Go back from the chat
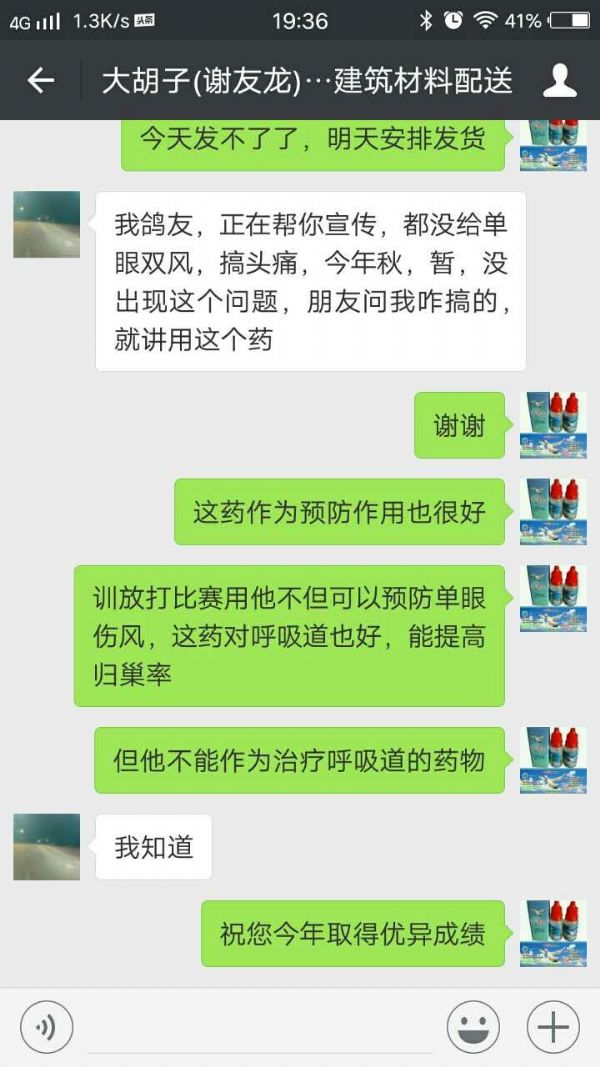This screenshot has height=1067, width=600. click(40, 81)
